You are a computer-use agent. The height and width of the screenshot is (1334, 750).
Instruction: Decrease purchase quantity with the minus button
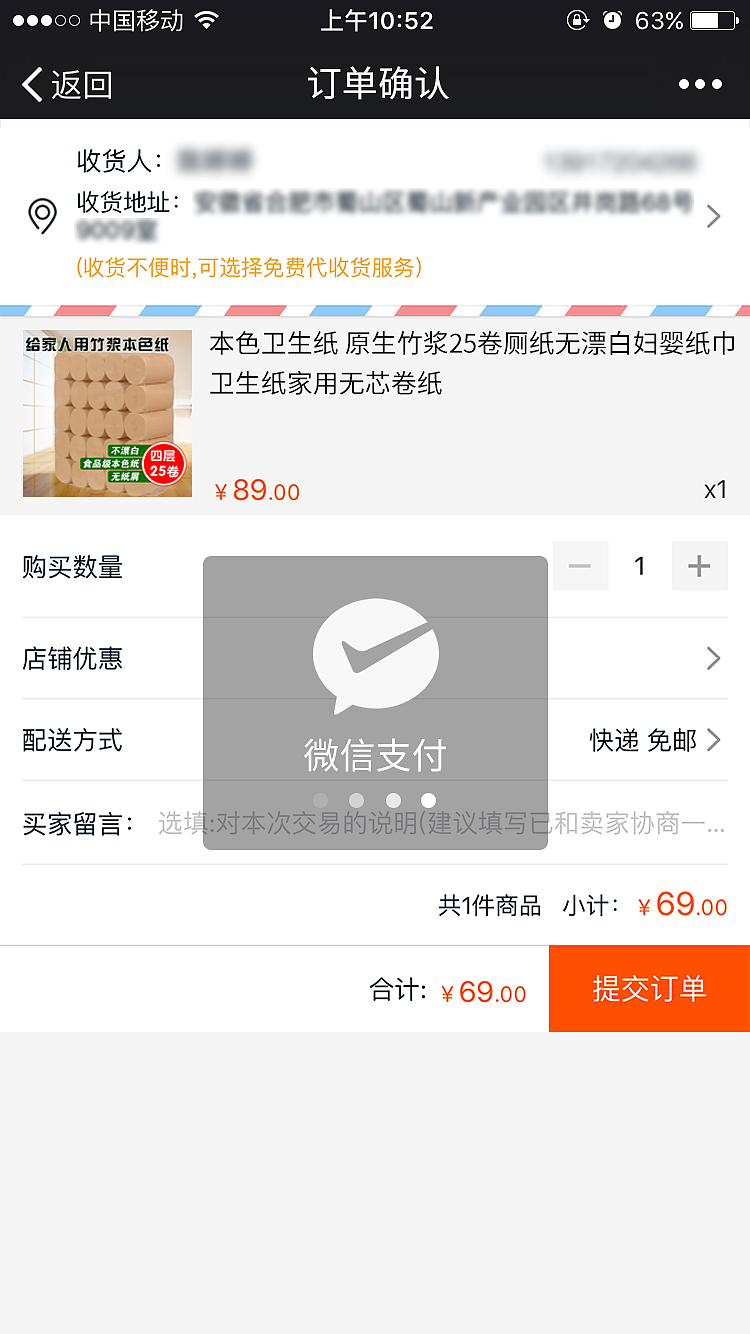pos(580,566)
